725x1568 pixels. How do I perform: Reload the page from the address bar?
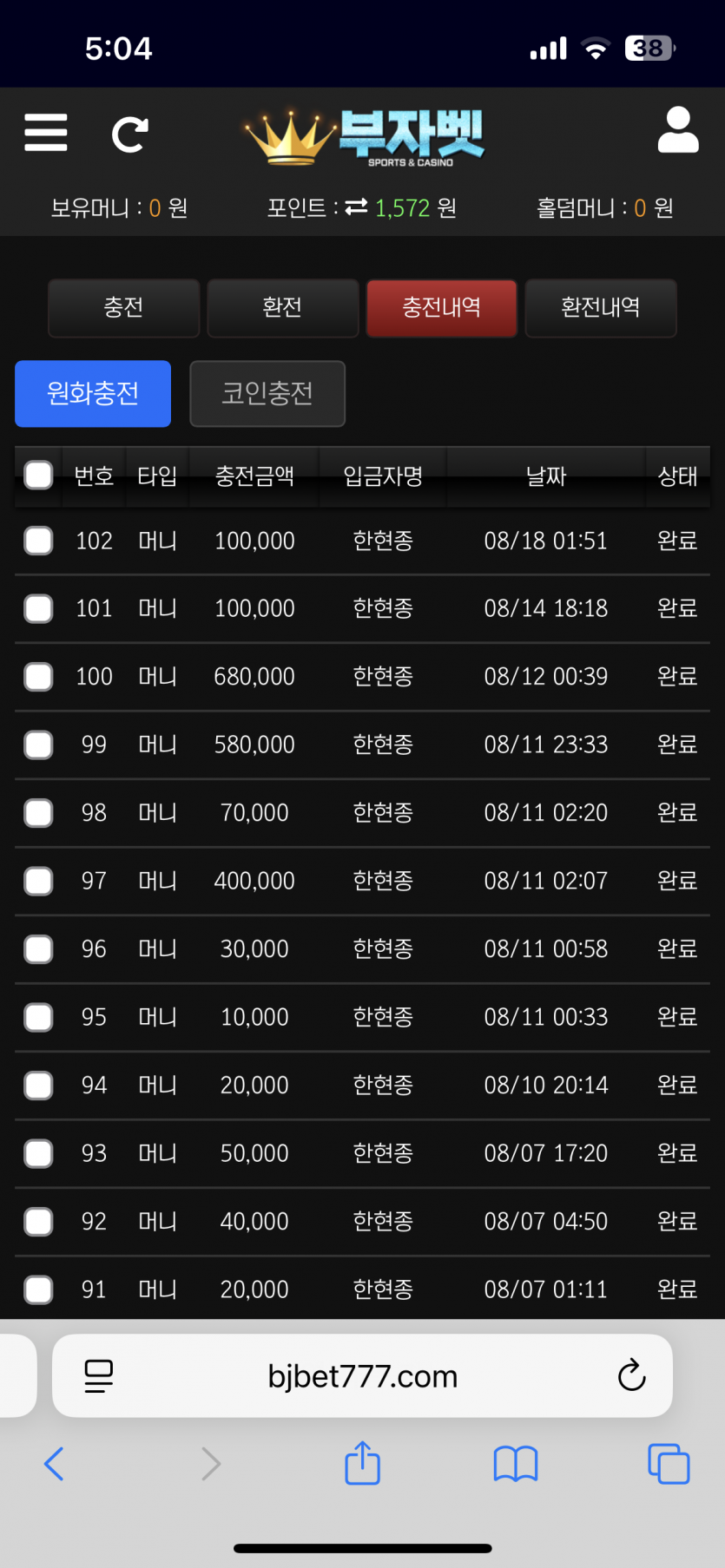(631, 1374)
